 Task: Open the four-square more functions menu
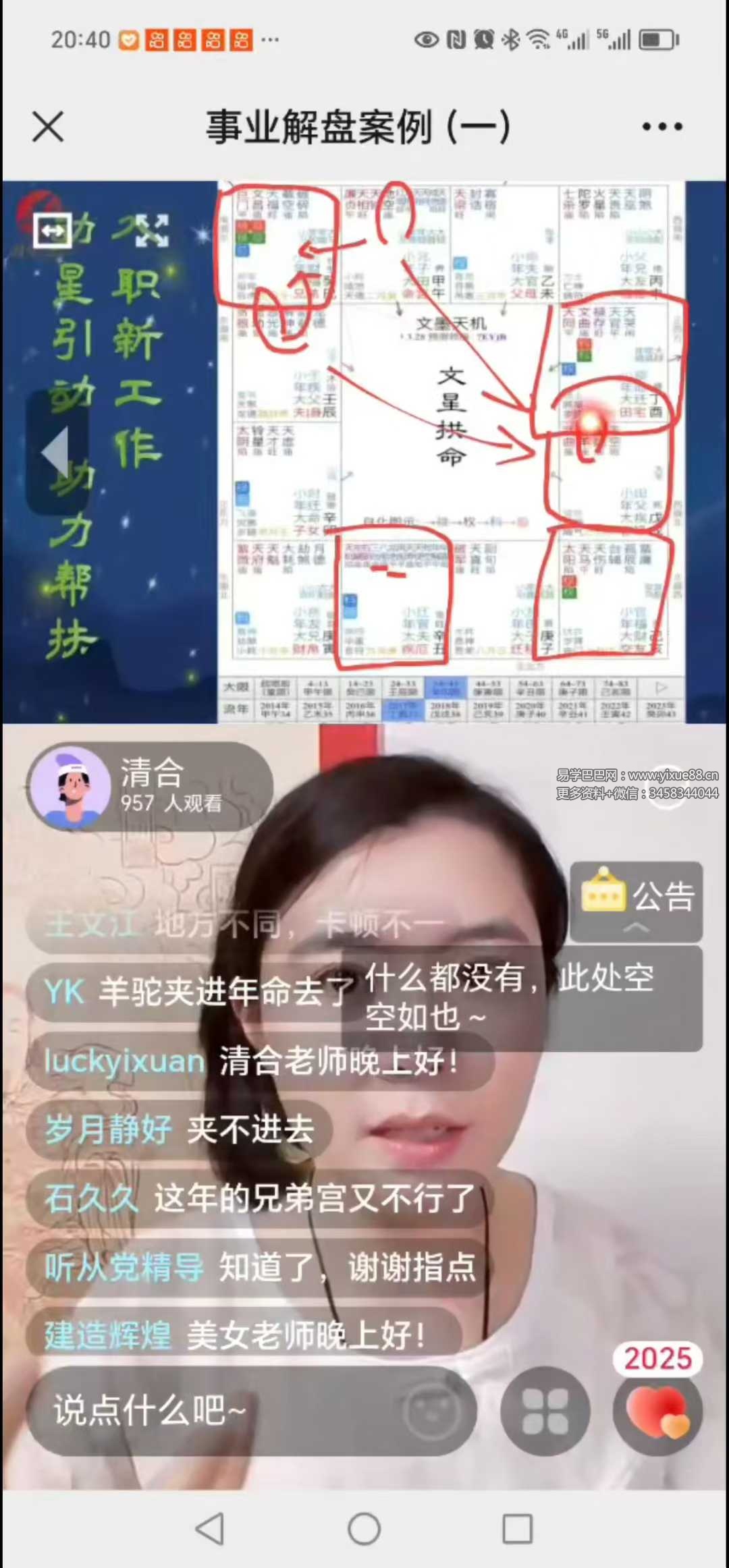click(545, 1411)
